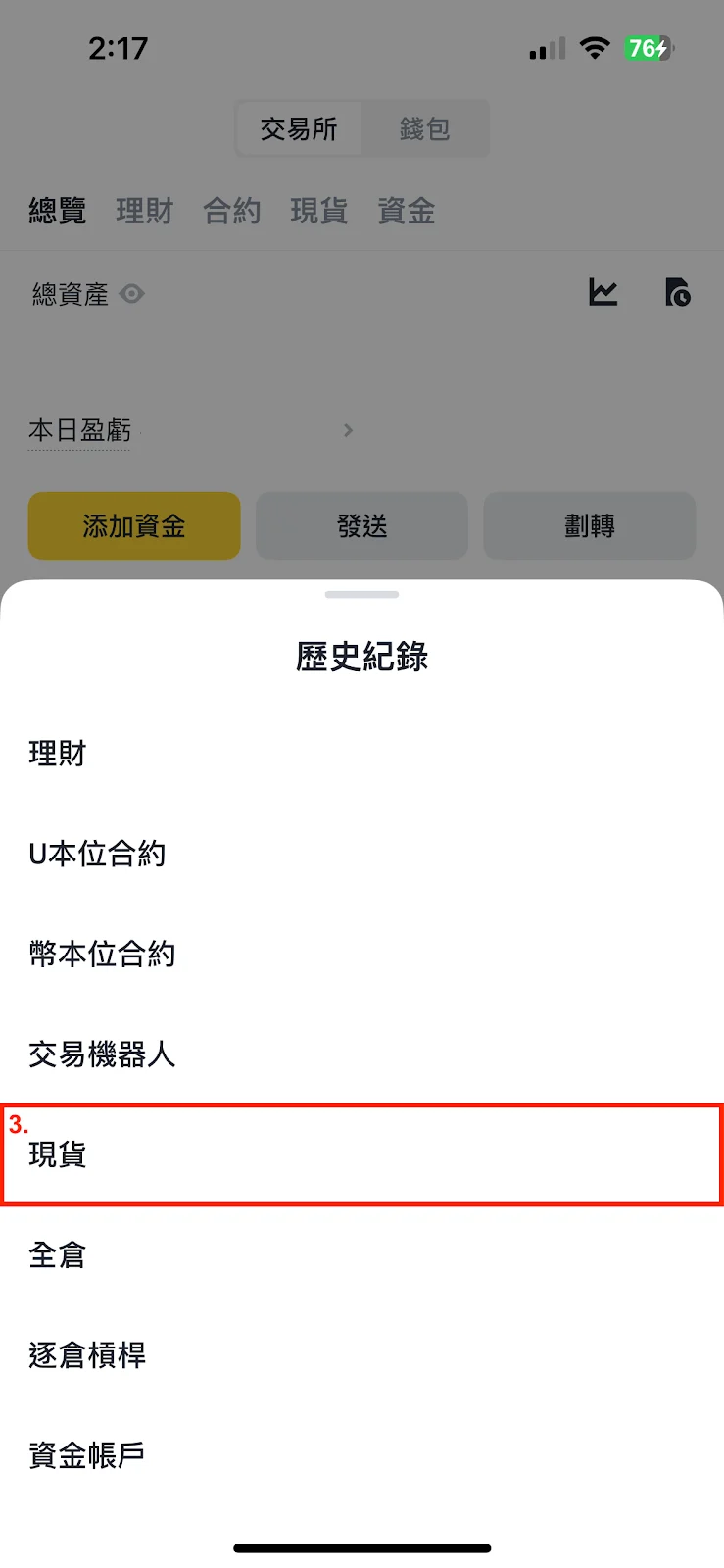Image resolution: width=724 pixels, height=1568 pixels.
Task: Tap 添加資金 button
Action: (134, 526)
